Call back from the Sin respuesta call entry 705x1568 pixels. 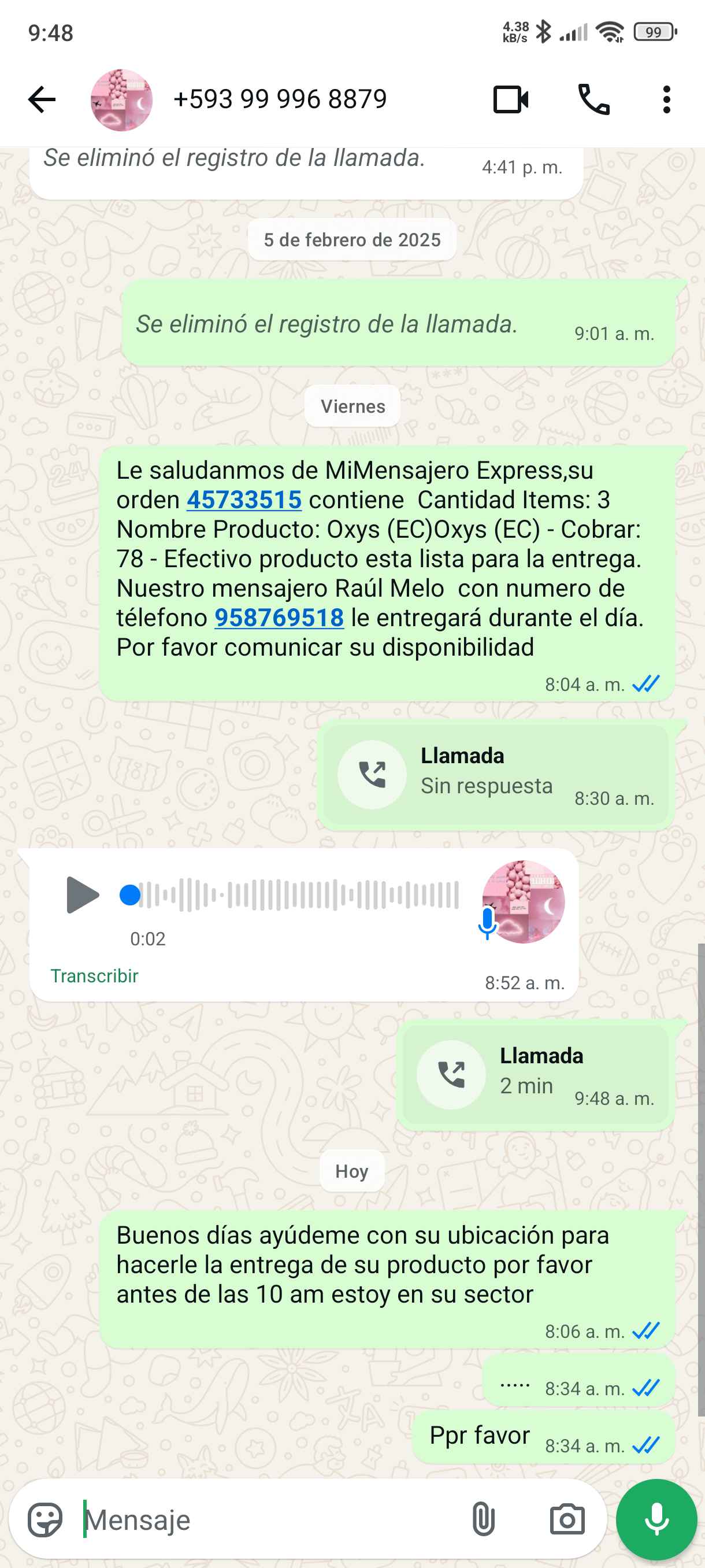click(x=372, y=774)
